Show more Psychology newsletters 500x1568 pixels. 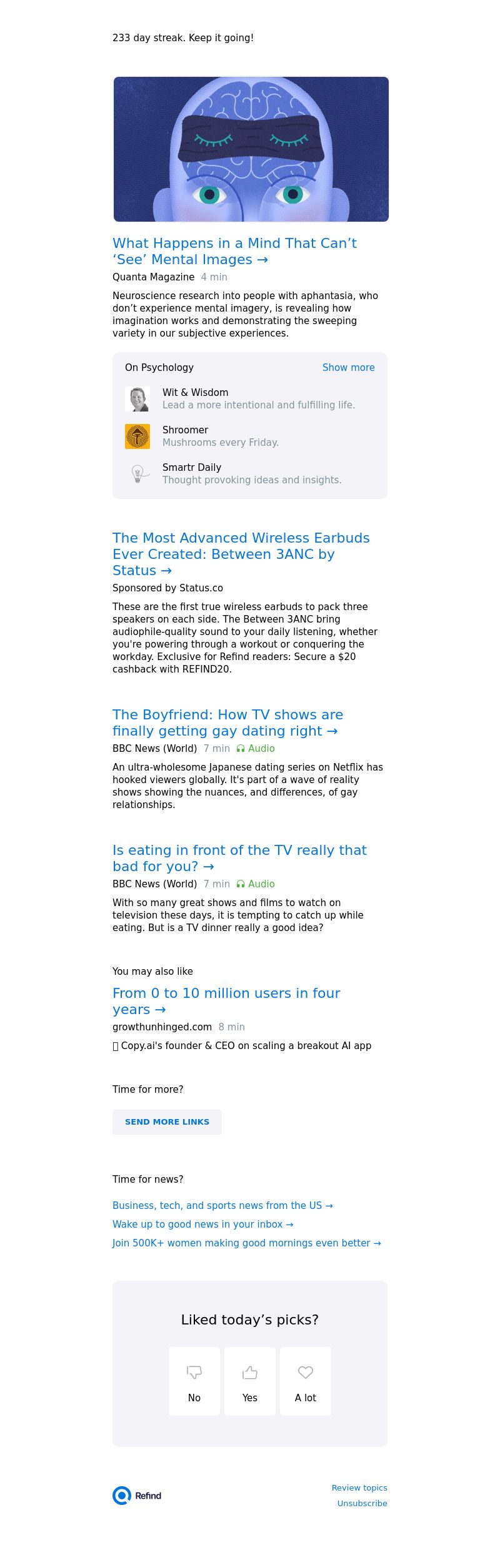[x=348, y=368]
